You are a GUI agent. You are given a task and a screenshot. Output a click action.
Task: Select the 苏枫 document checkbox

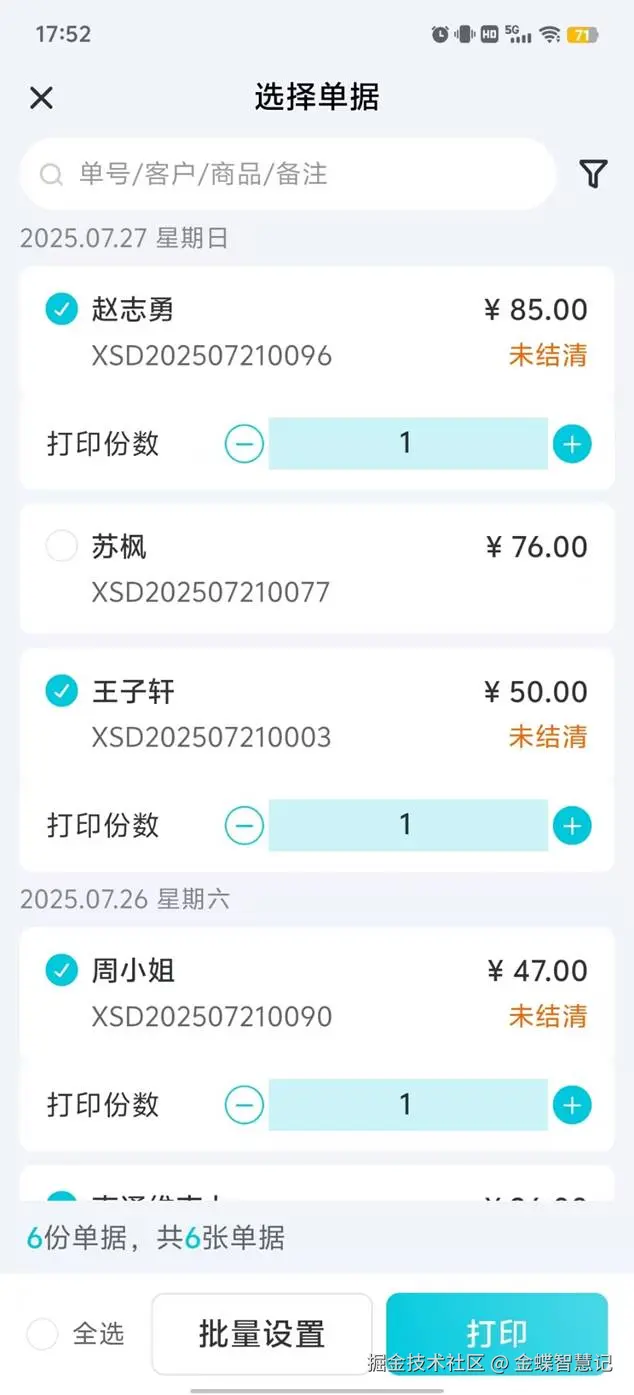pos(62,546)
